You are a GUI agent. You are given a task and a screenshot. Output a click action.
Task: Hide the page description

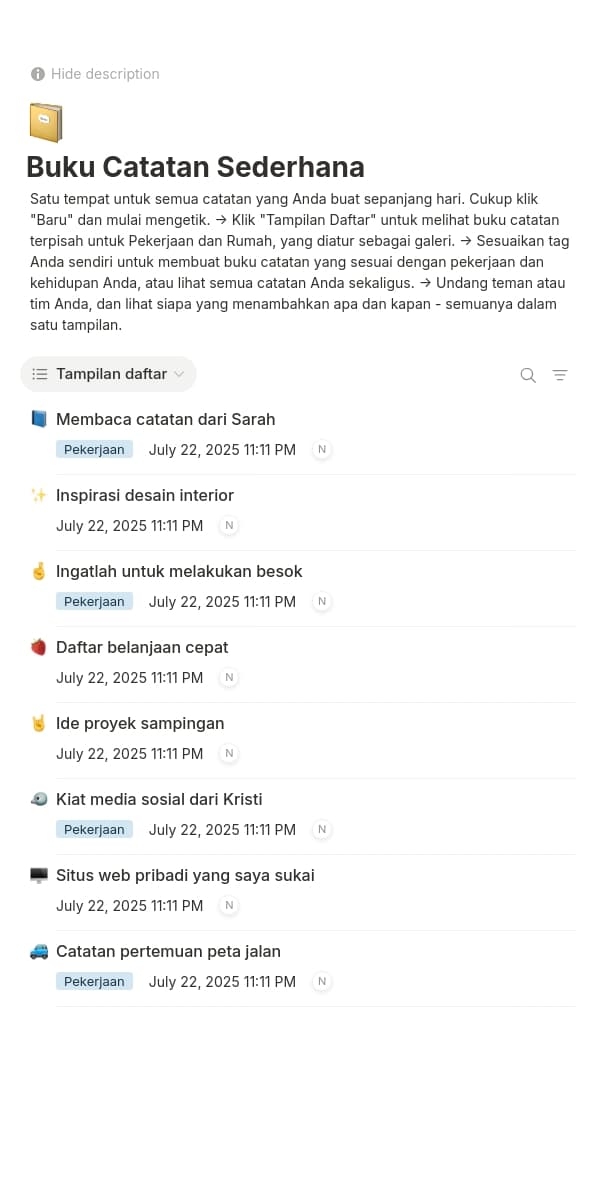click(x=95, y=74)
